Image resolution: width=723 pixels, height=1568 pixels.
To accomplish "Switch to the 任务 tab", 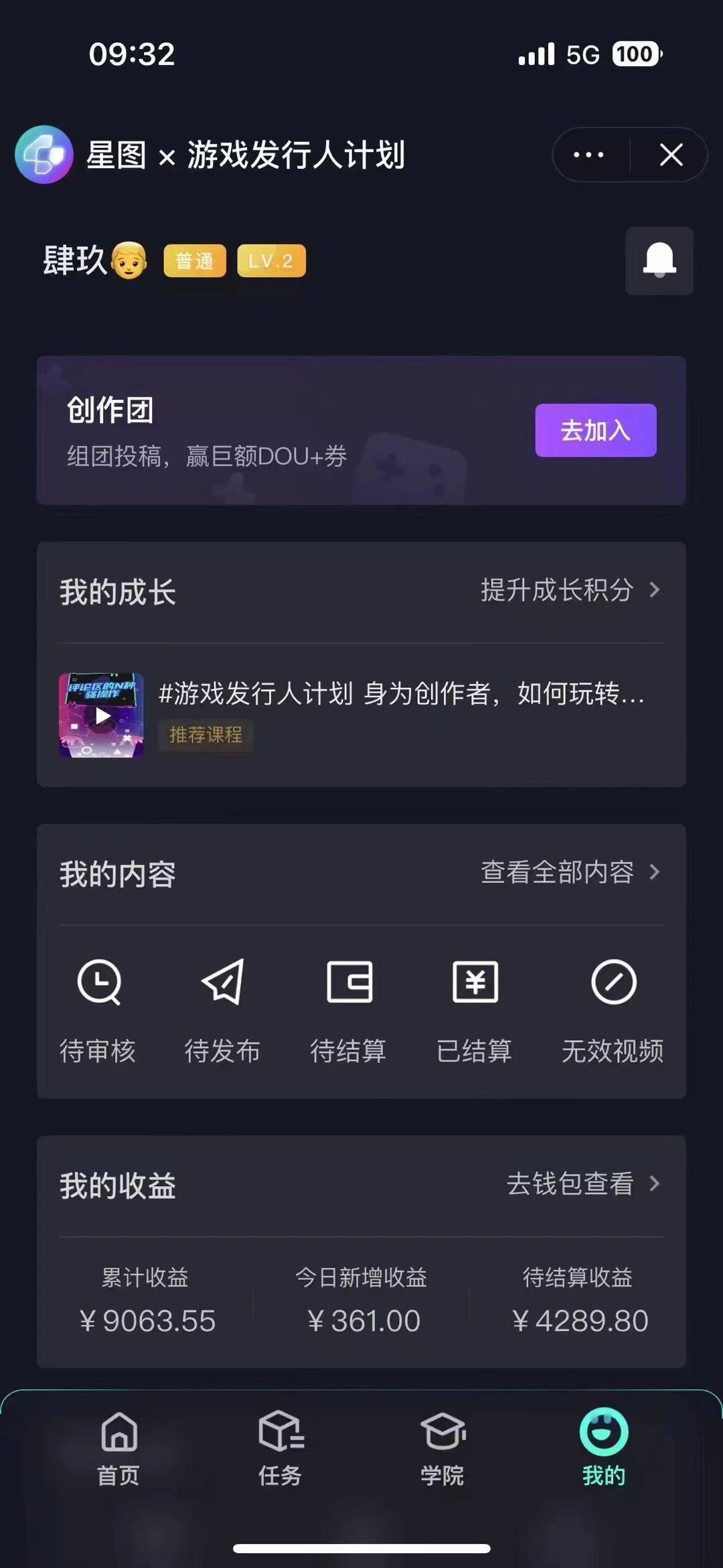I will click(280, 1448).
